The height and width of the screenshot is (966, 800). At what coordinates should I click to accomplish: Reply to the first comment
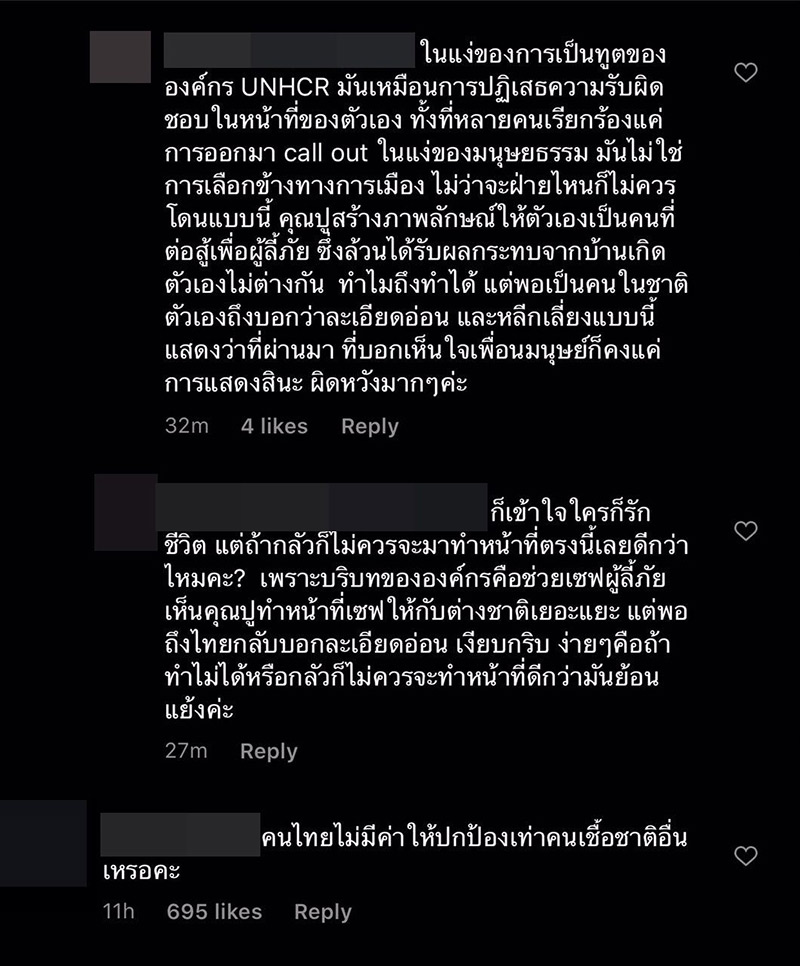[369, 427]
